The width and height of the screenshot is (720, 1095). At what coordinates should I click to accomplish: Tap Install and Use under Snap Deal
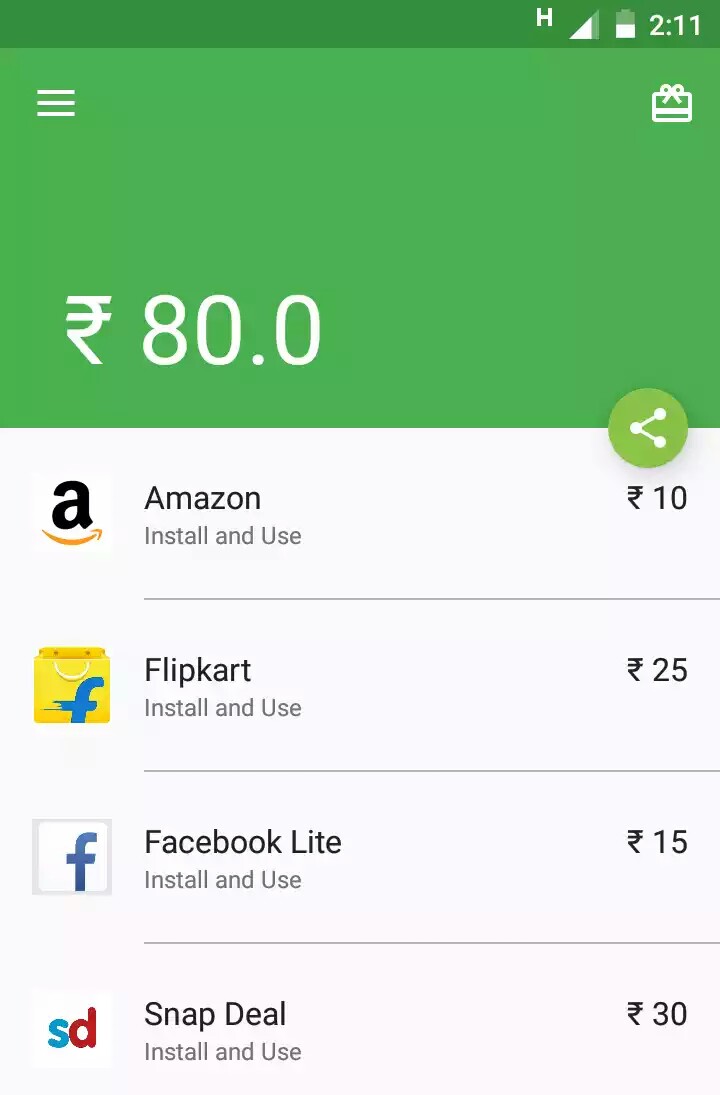tap(222, 1052)
